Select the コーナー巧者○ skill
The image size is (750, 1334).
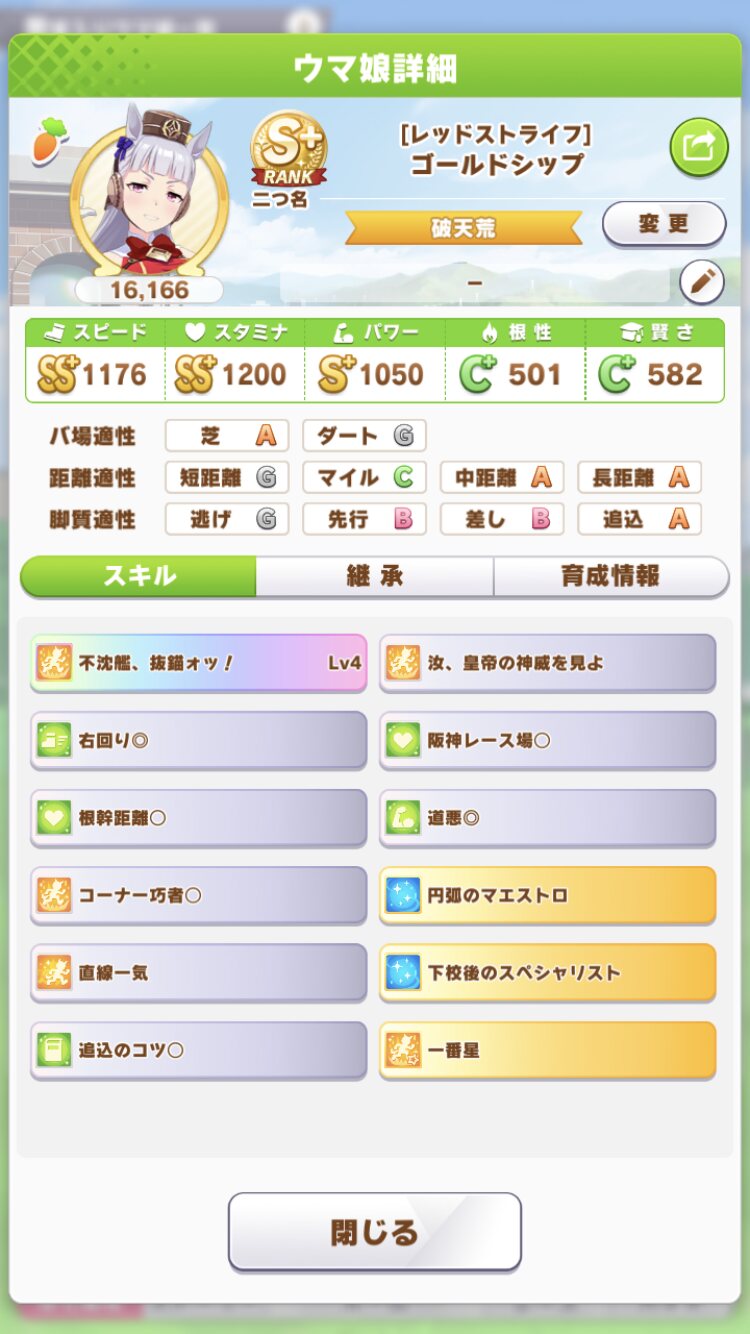199,895
